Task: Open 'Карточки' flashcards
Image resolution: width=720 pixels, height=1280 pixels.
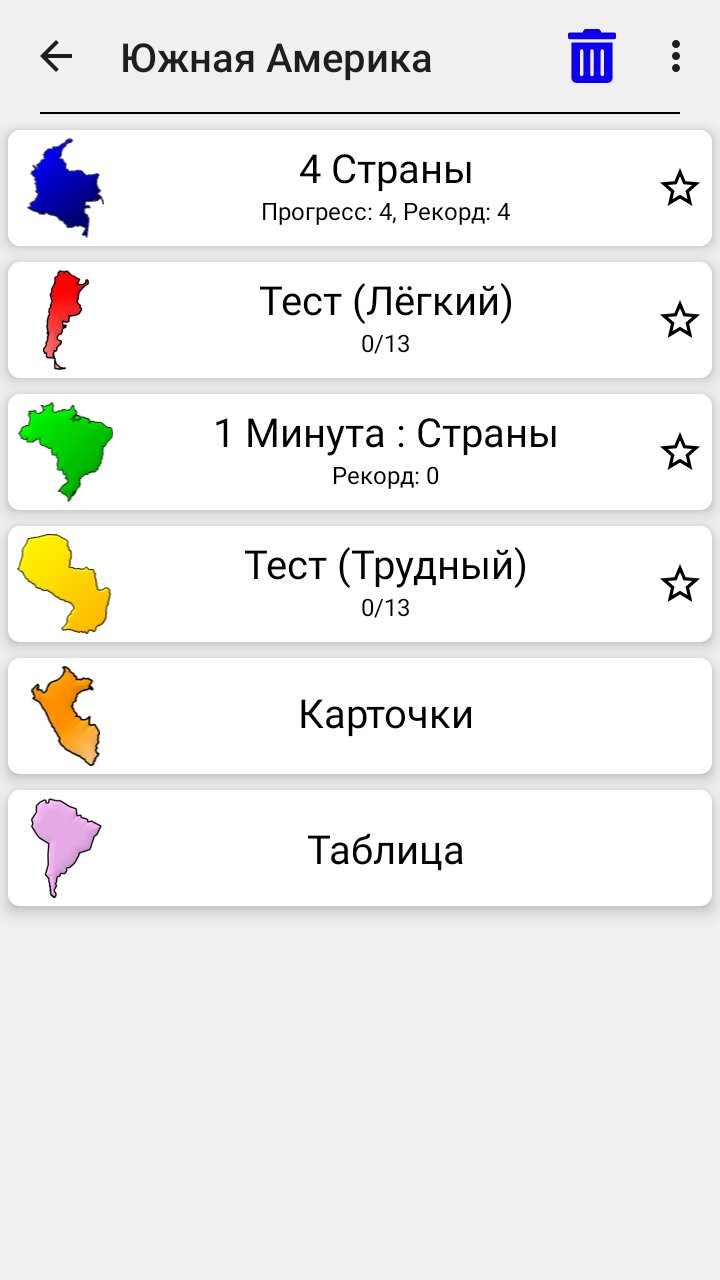Action: tap(385, 715)
